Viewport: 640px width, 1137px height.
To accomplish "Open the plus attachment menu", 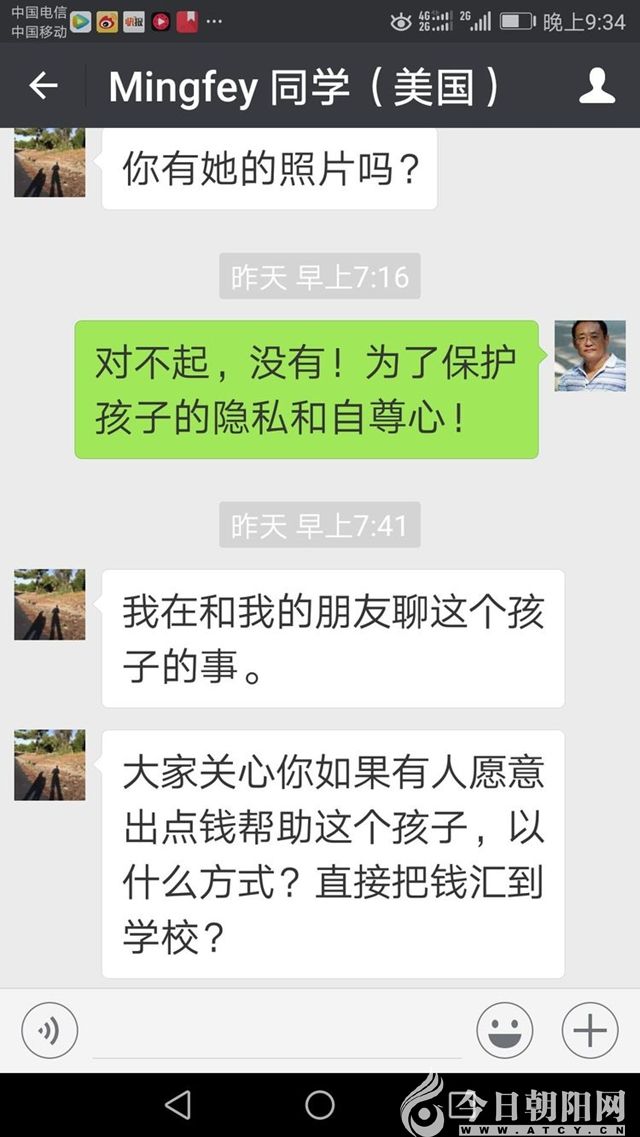I will 590,1029.
